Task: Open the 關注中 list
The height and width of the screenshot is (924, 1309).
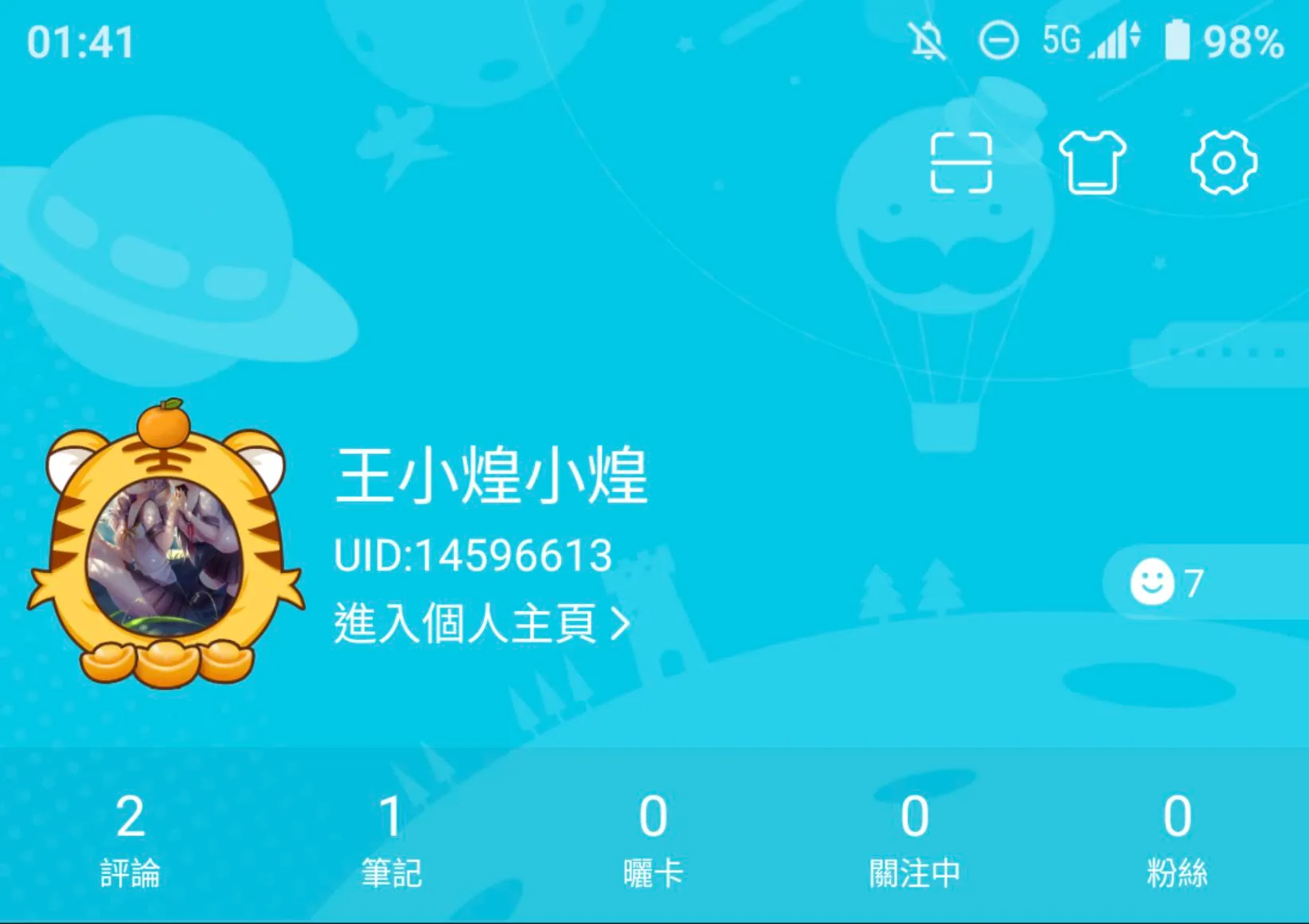Action: click(915, 840)
